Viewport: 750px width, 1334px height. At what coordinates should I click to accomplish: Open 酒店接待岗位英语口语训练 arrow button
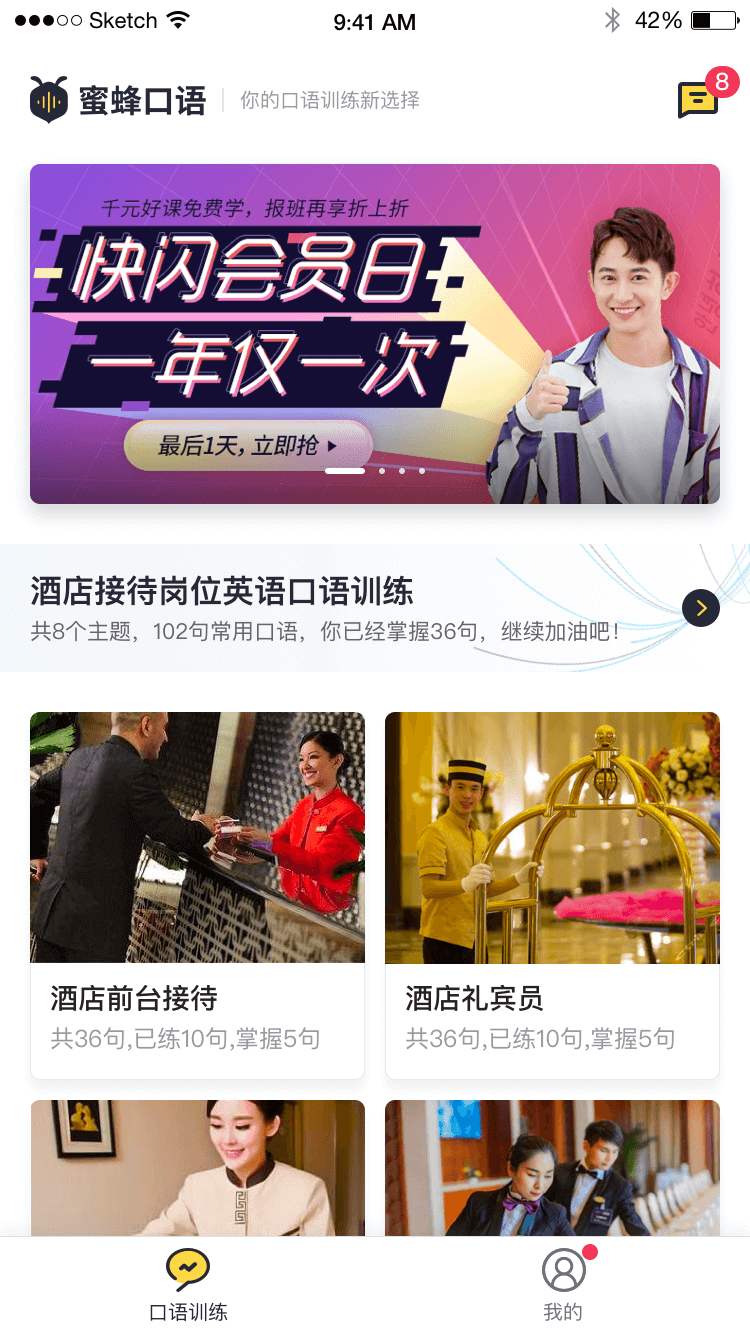[701, 608]
